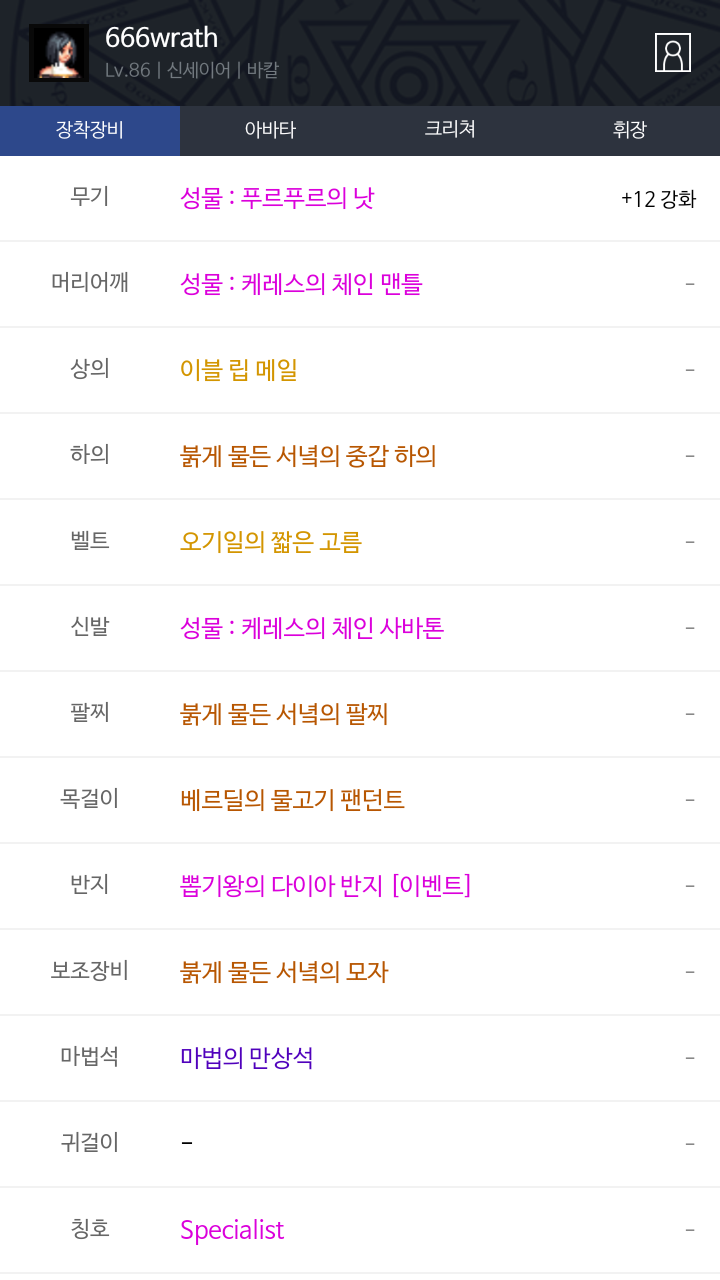
Task: Switch to the 휘장 tab
Action: 630,130
